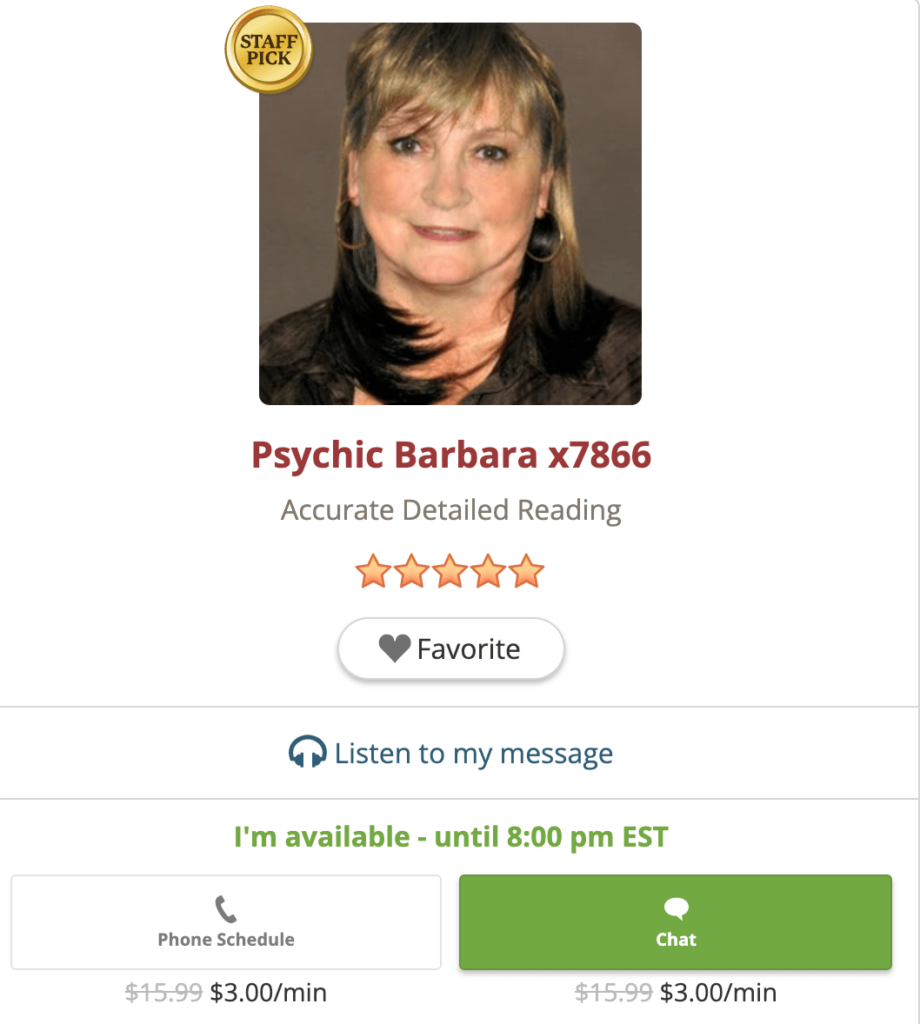This screenshot has width=920, height=1024.
Task: Click the tagline Accurate Detailed Reading
Action: pyautogui.click(x=450, y=510)
